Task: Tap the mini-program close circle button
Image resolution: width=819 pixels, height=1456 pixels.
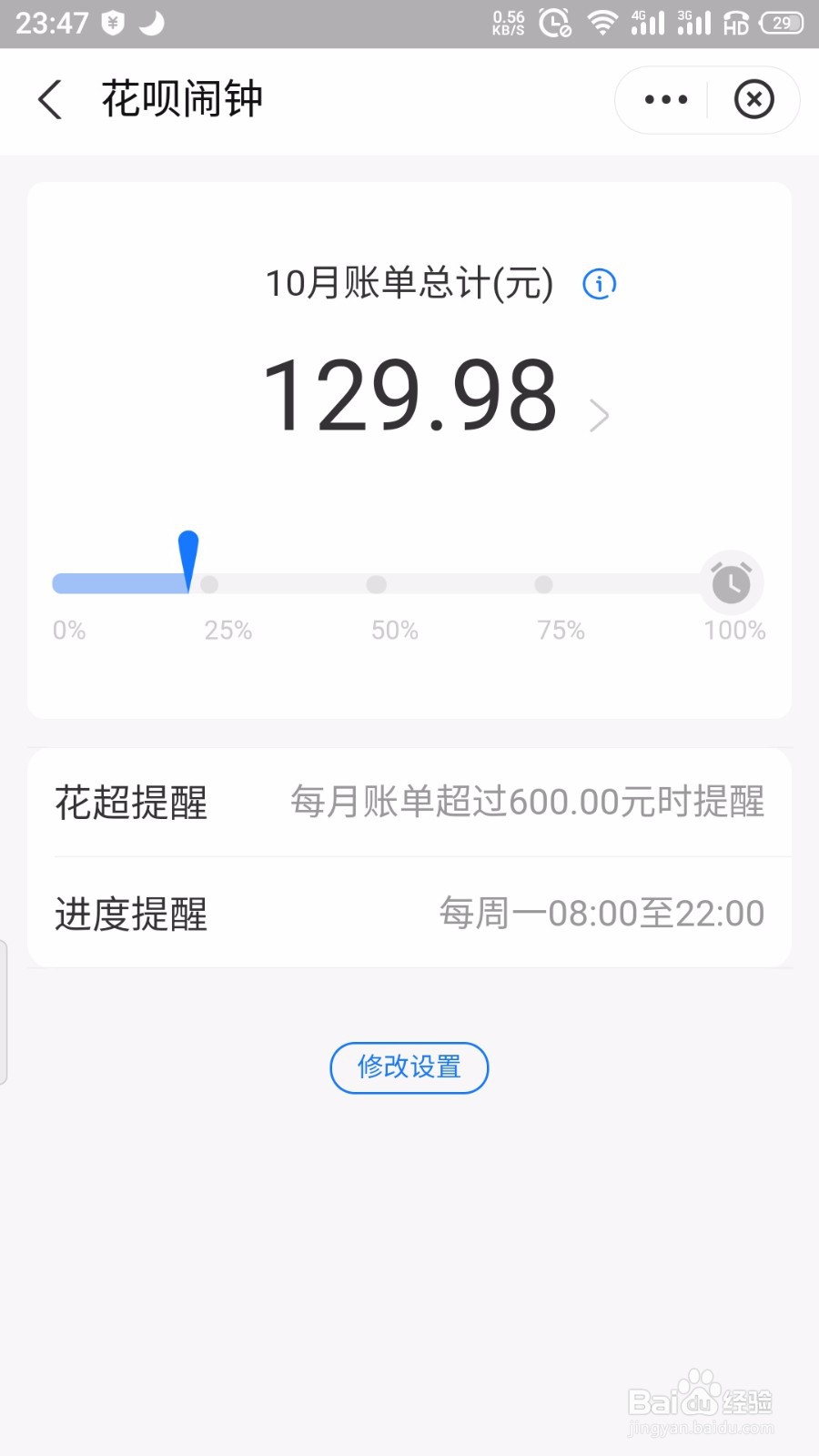Action: (753, 100)
